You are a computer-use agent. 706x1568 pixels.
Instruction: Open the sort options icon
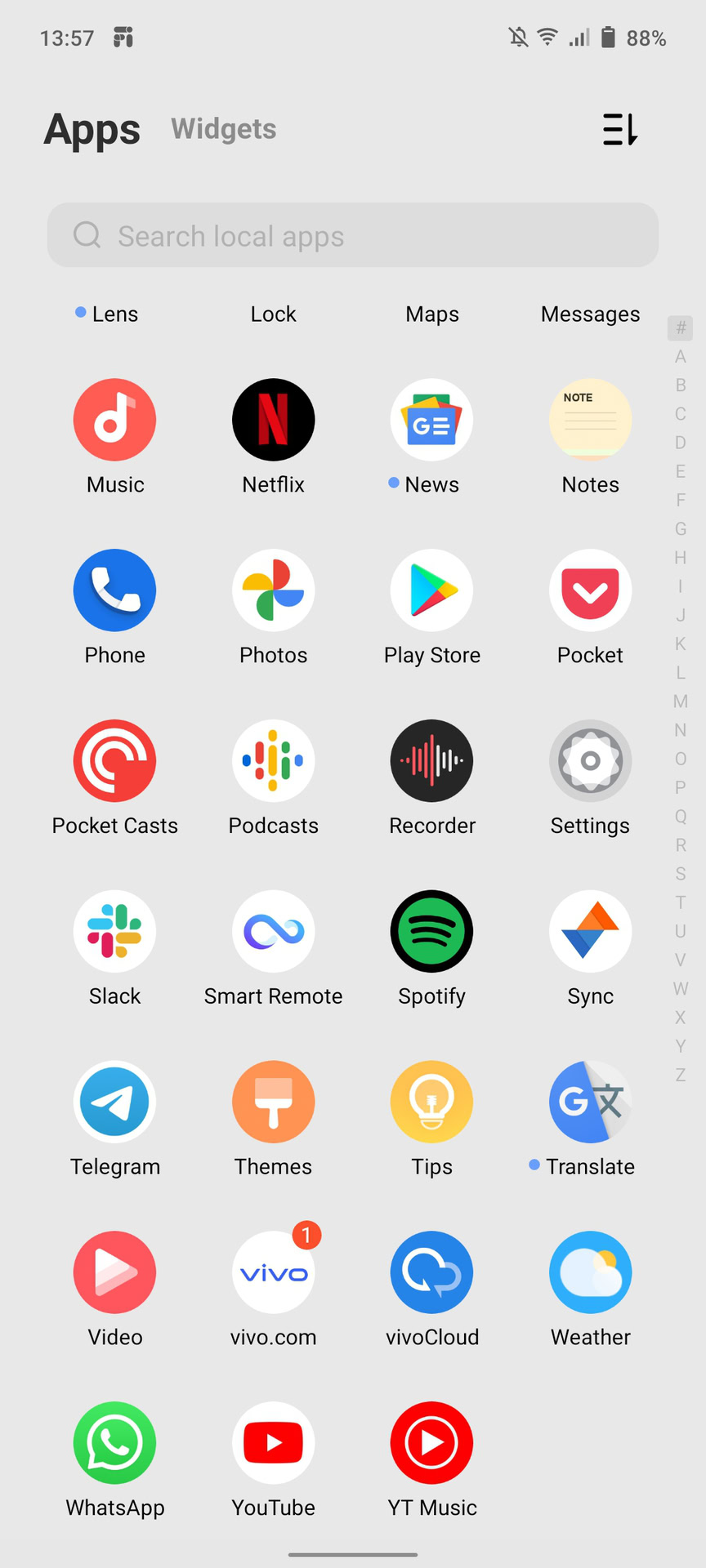619,130
